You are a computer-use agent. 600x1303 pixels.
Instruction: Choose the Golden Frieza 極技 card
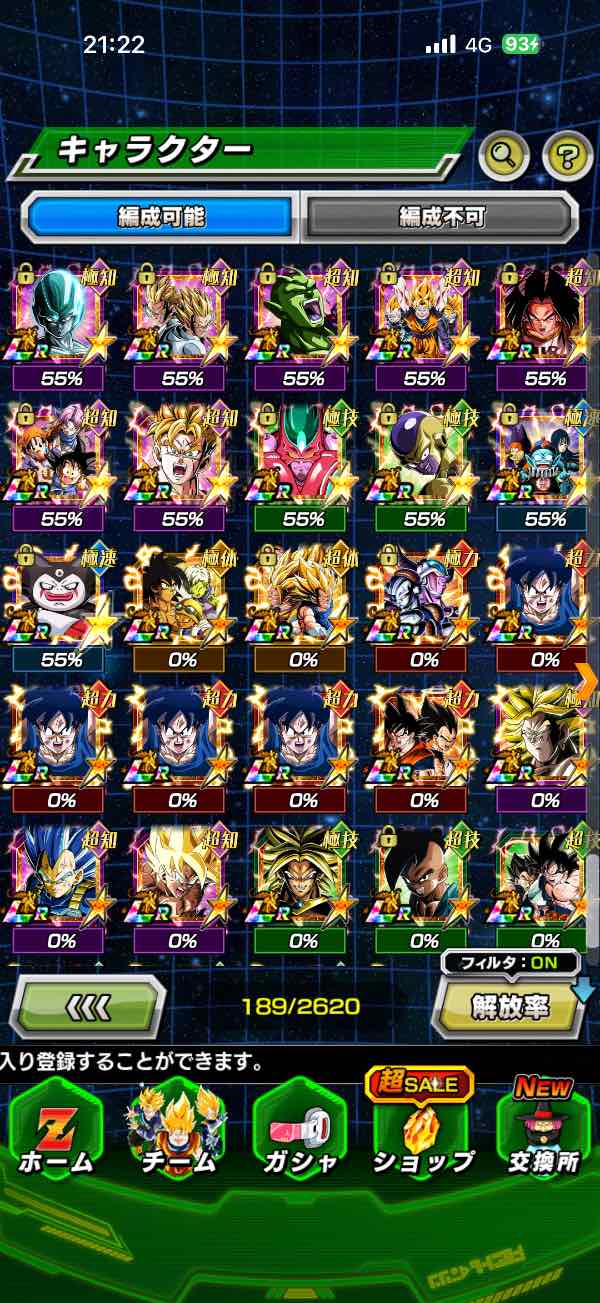click(424, 455)
